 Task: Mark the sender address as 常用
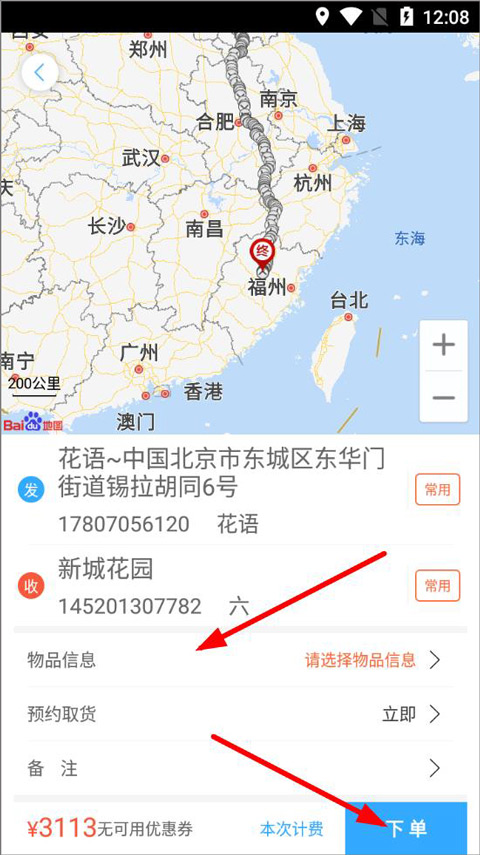[x=437, y=490]
